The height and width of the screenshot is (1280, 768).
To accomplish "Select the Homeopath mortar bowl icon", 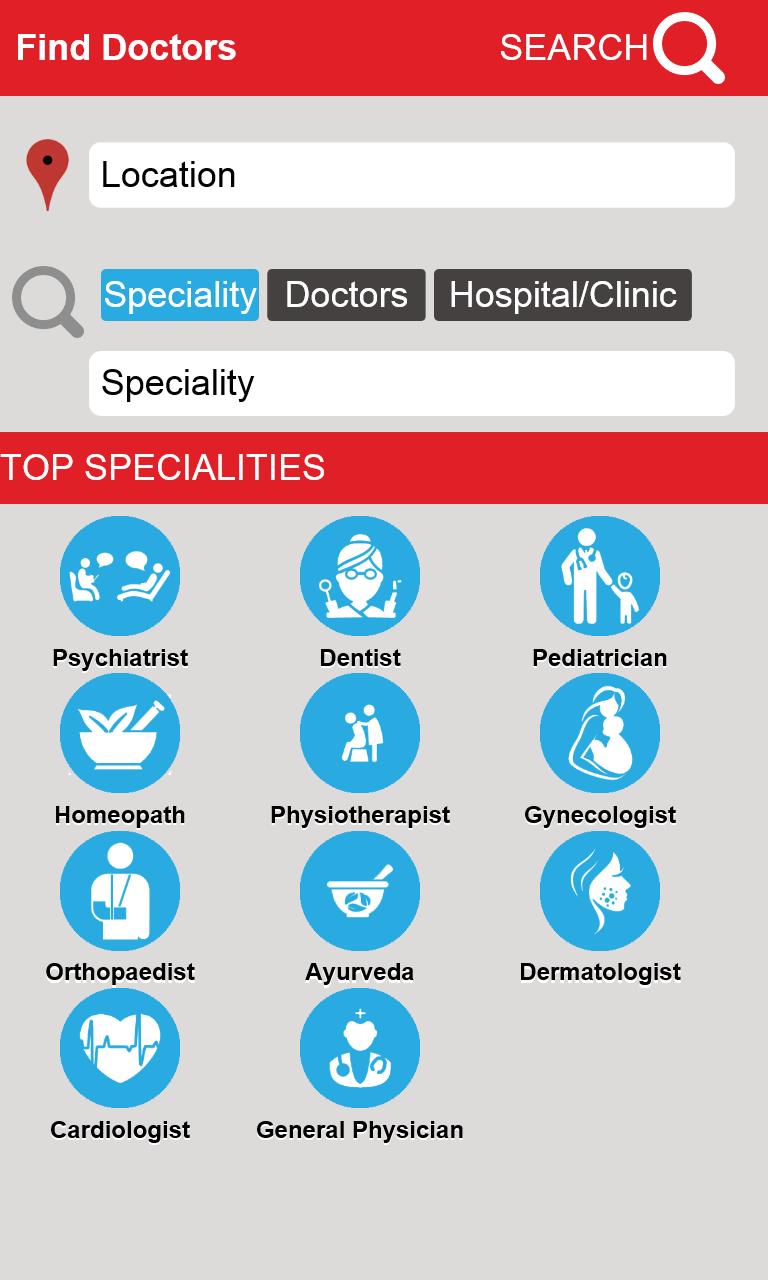I will pyautogui.click(x=120, y=733).
